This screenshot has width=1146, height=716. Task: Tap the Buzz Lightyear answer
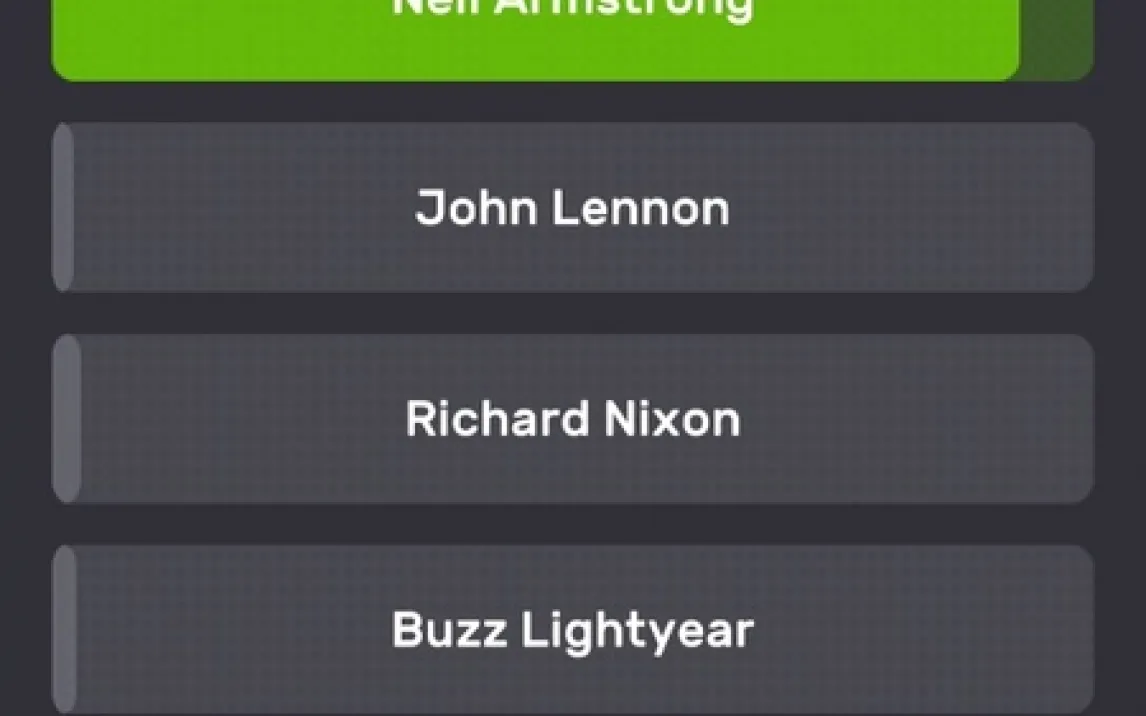(x=572, y=630)
